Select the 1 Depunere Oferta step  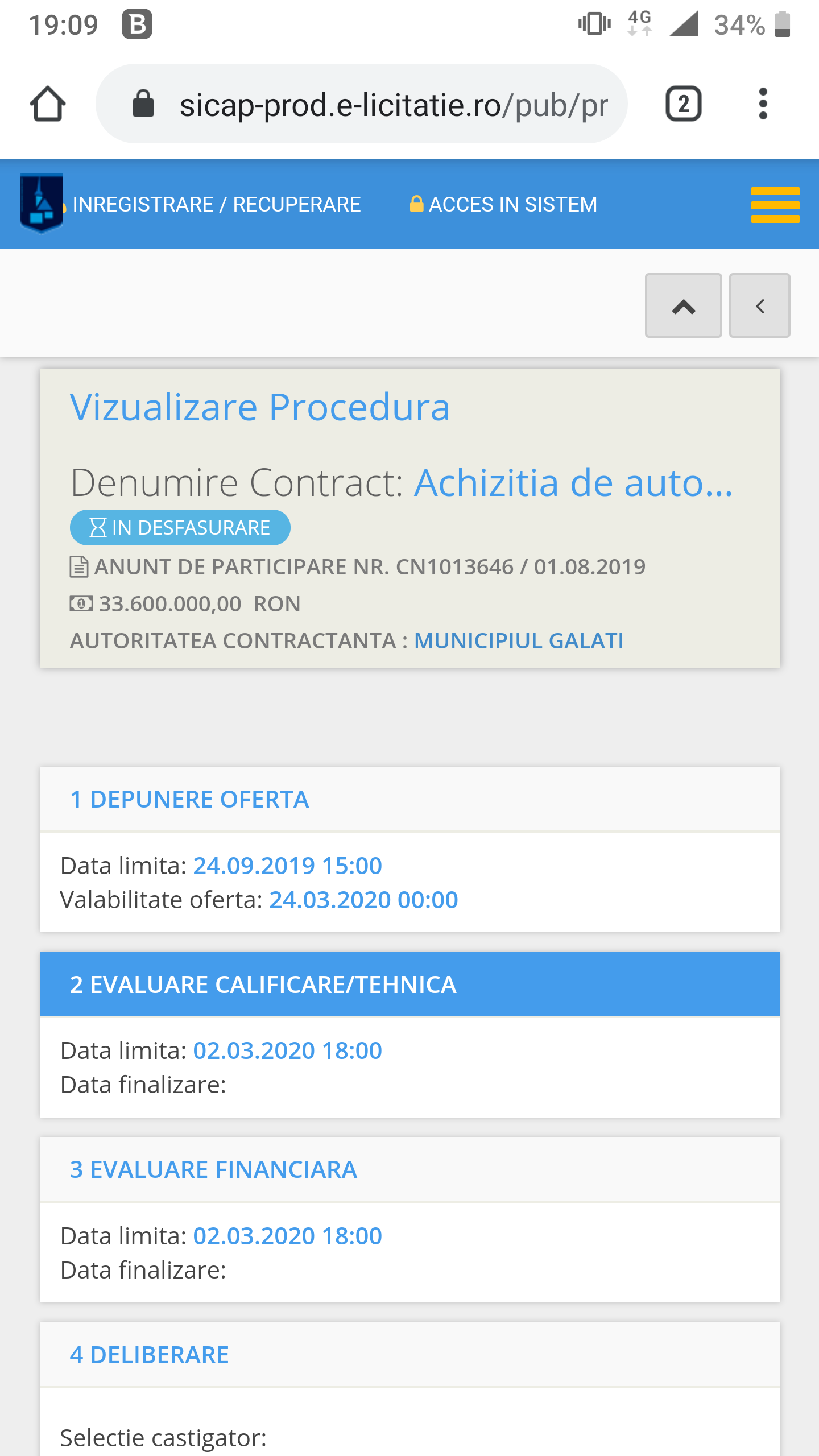(410, 799)
